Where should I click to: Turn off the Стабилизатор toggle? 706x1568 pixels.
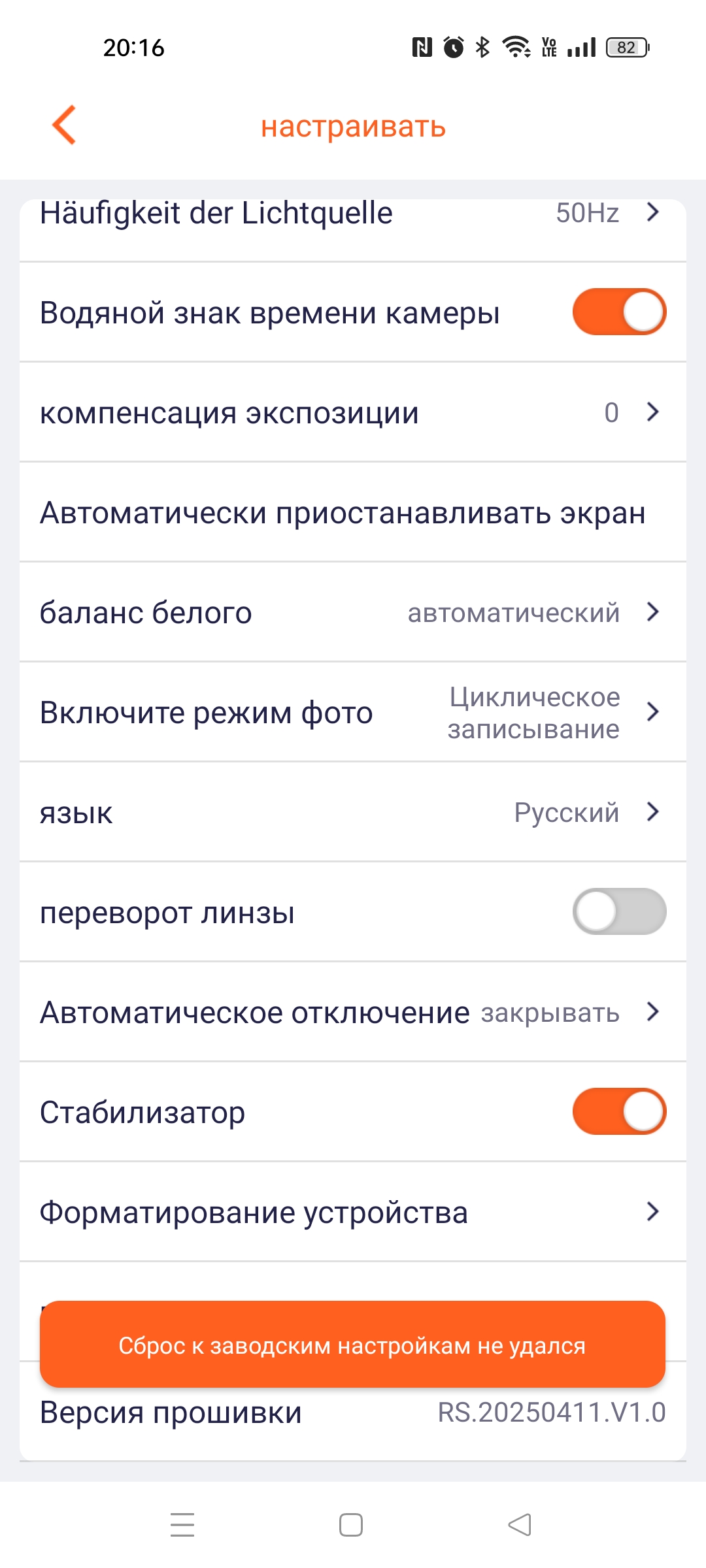pyautogui.click(x=618, y=1112)
